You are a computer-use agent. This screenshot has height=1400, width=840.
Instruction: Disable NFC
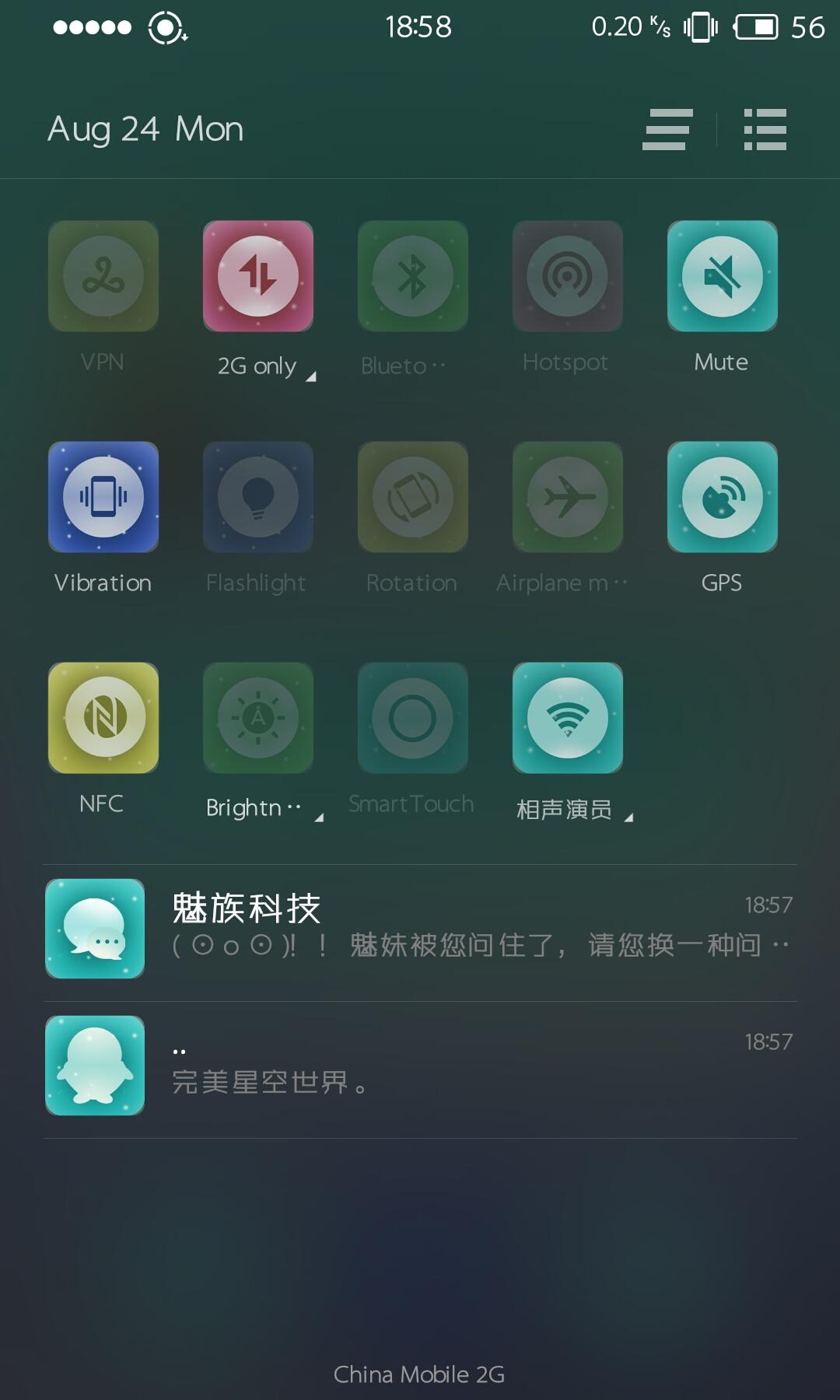tap(103, 718)
